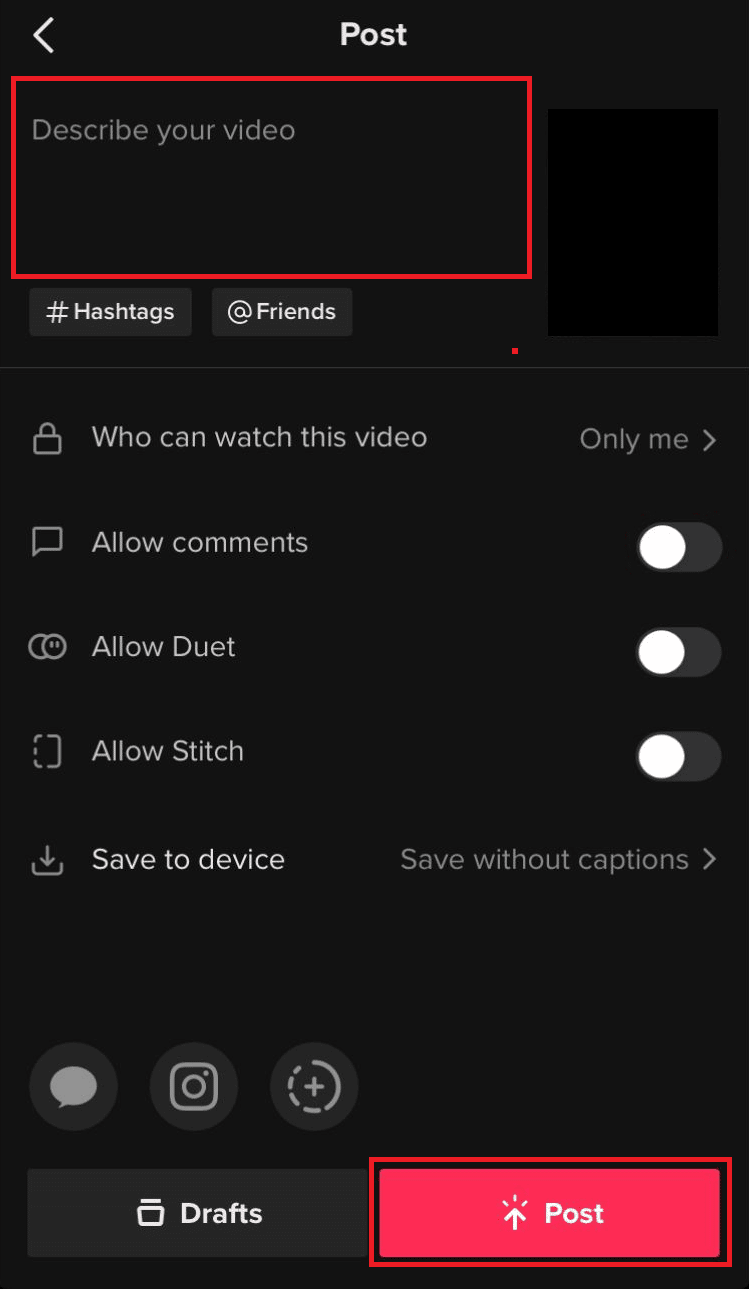Toggle the Allow Stitch switch
The width and height of the screenshot is (749, 1289).
point(679,756)
